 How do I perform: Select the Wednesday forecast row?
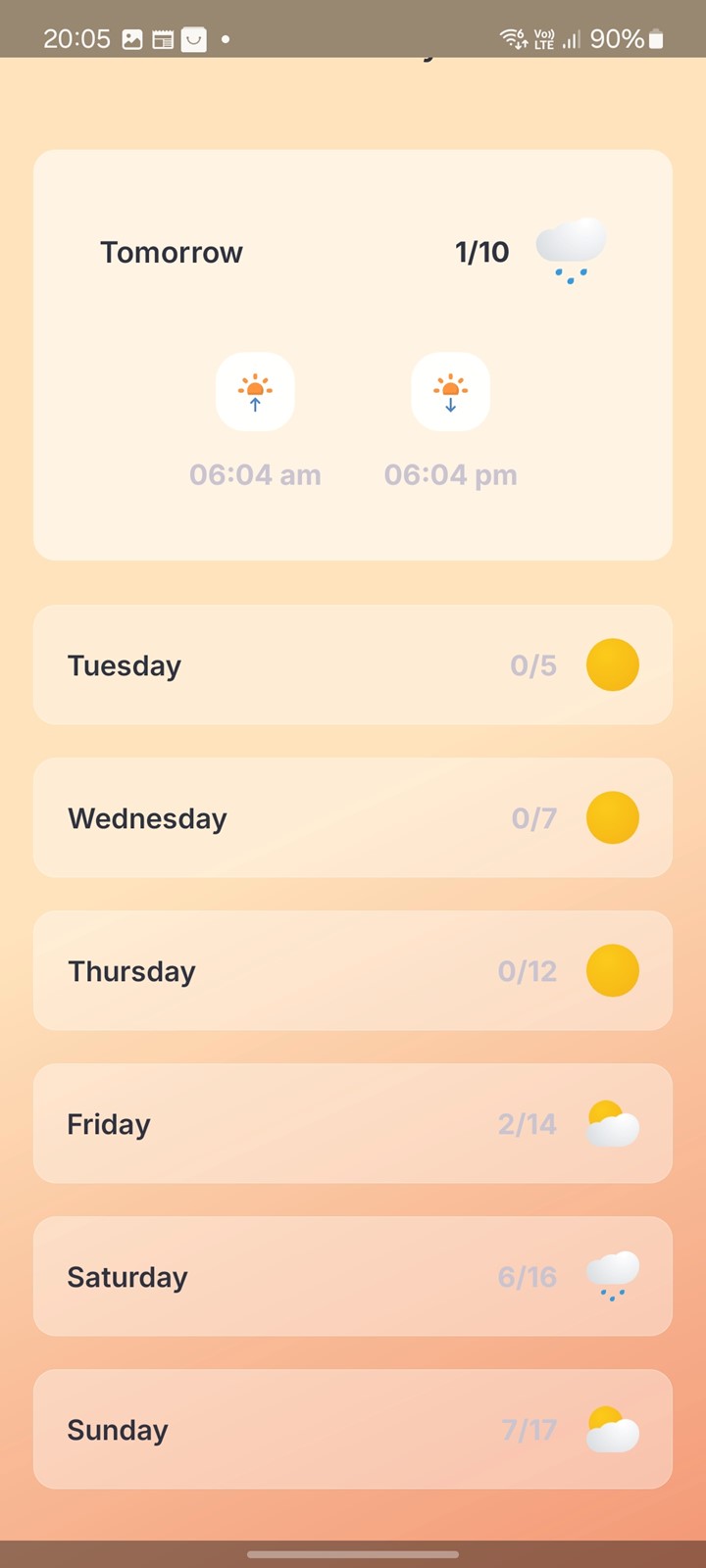coord(353,818)
